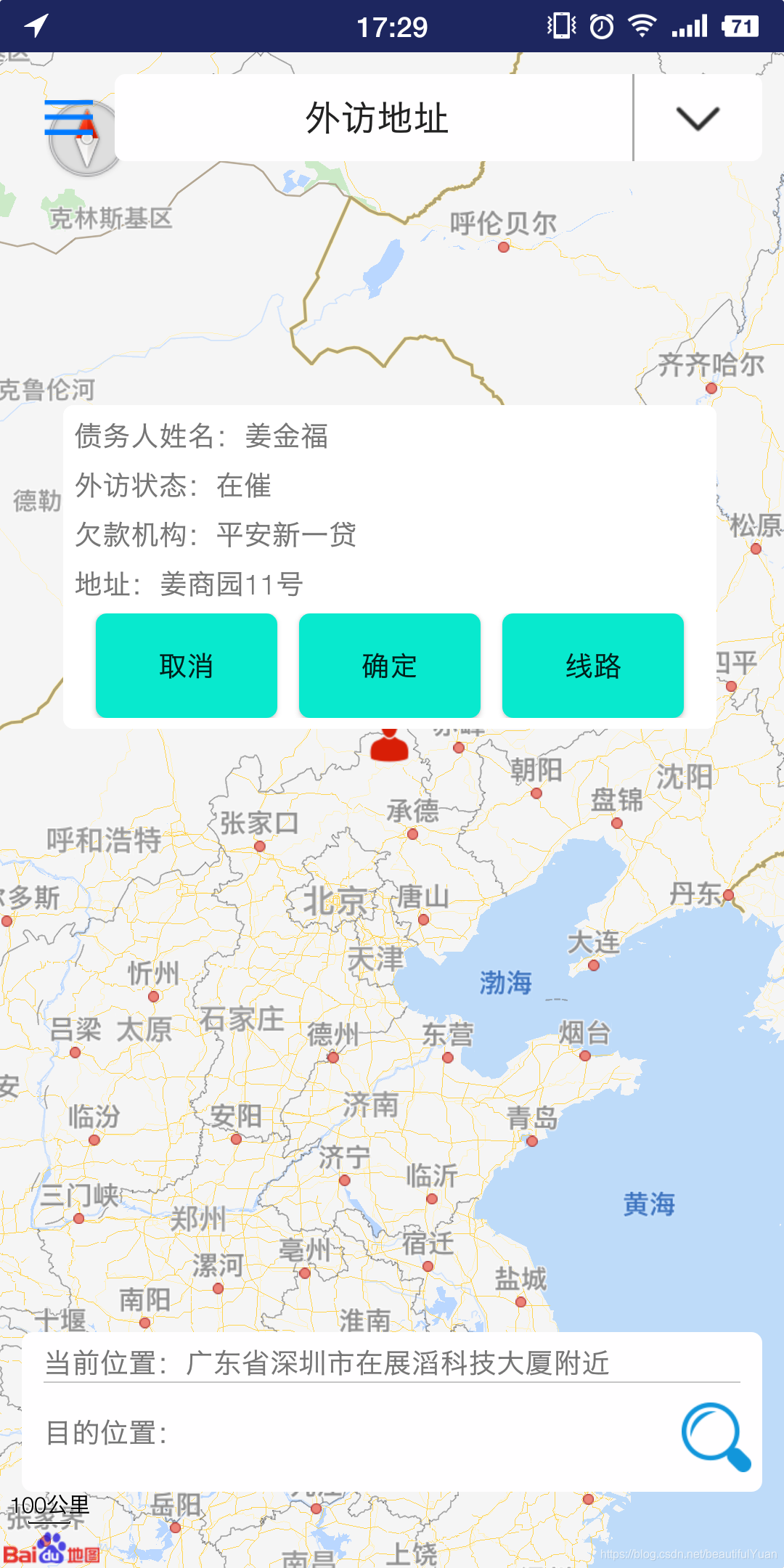Tap the 取消 button
784x1568 pixels.
187,666
